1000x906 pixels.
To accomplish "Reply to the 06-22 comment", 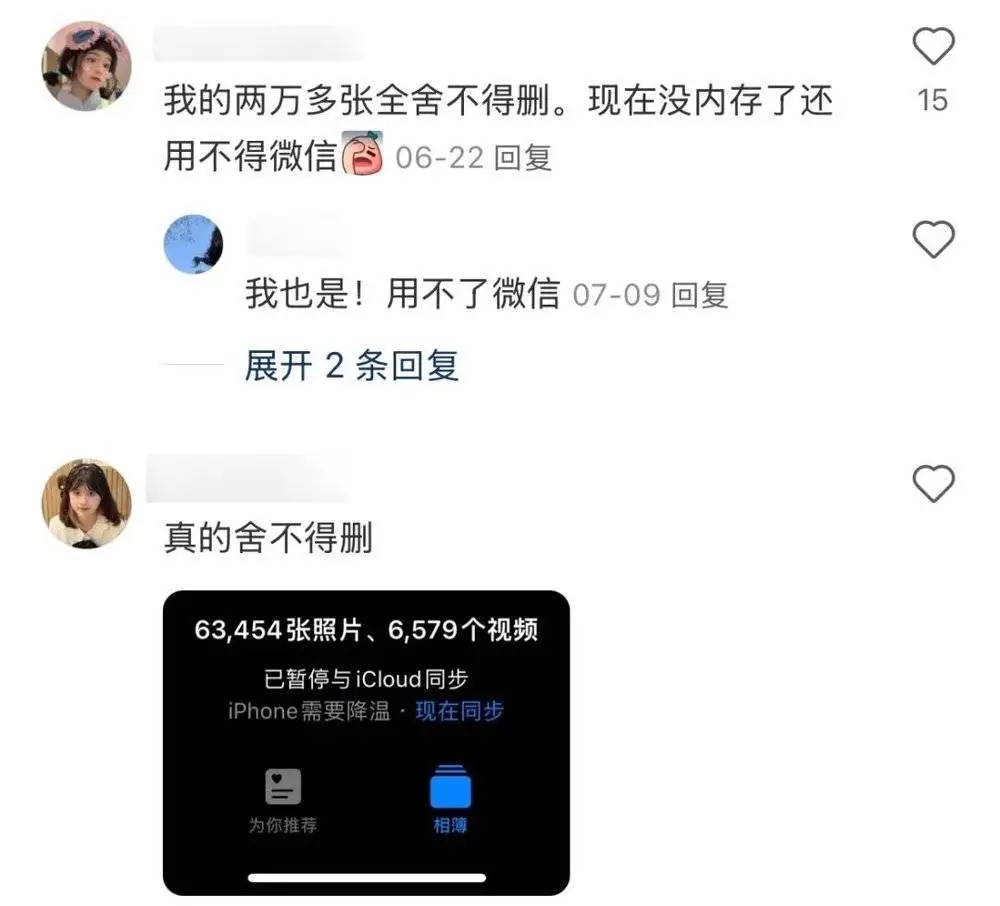I will click(x=524, y=157).
